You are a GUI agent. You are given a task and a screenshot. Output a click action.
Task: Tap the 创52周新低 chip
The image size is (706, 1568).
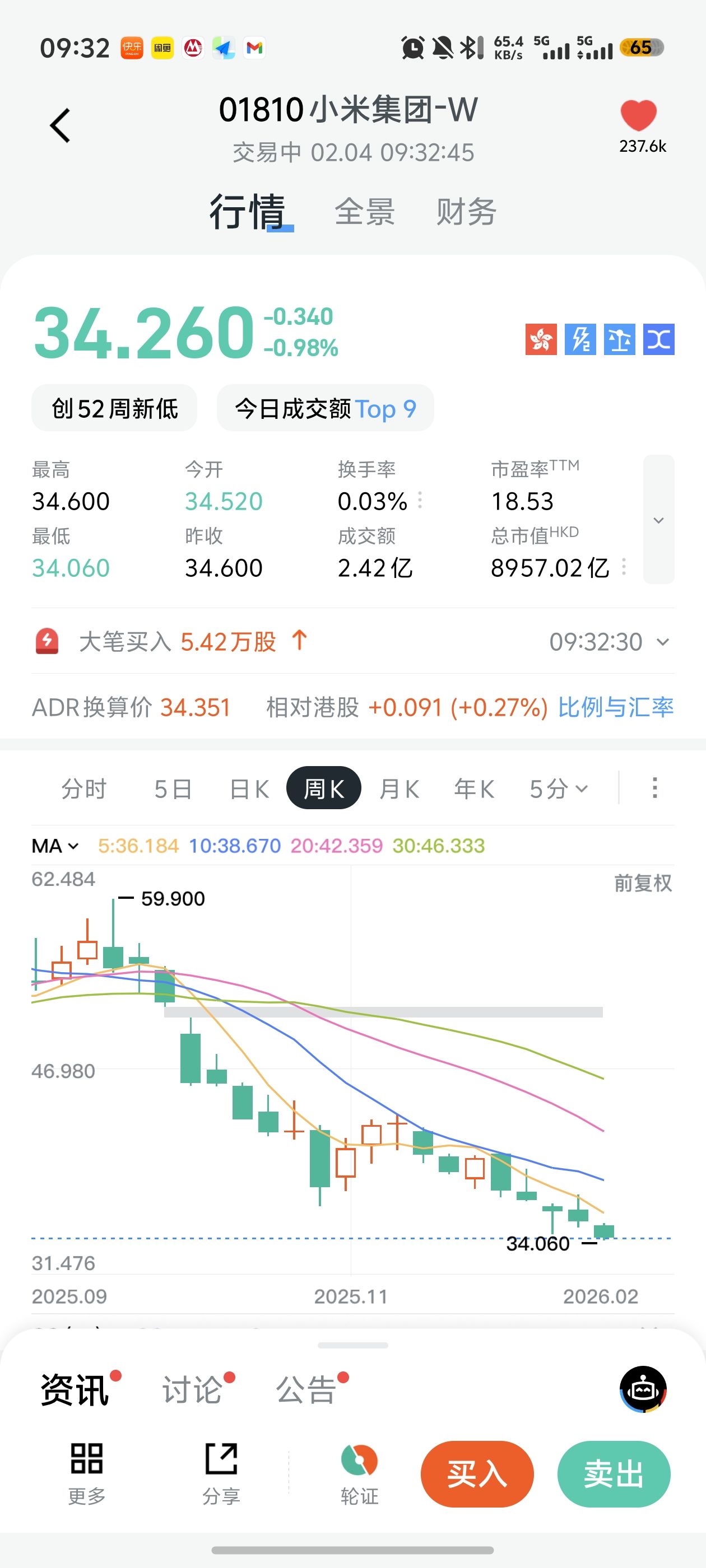click(114, 408)
